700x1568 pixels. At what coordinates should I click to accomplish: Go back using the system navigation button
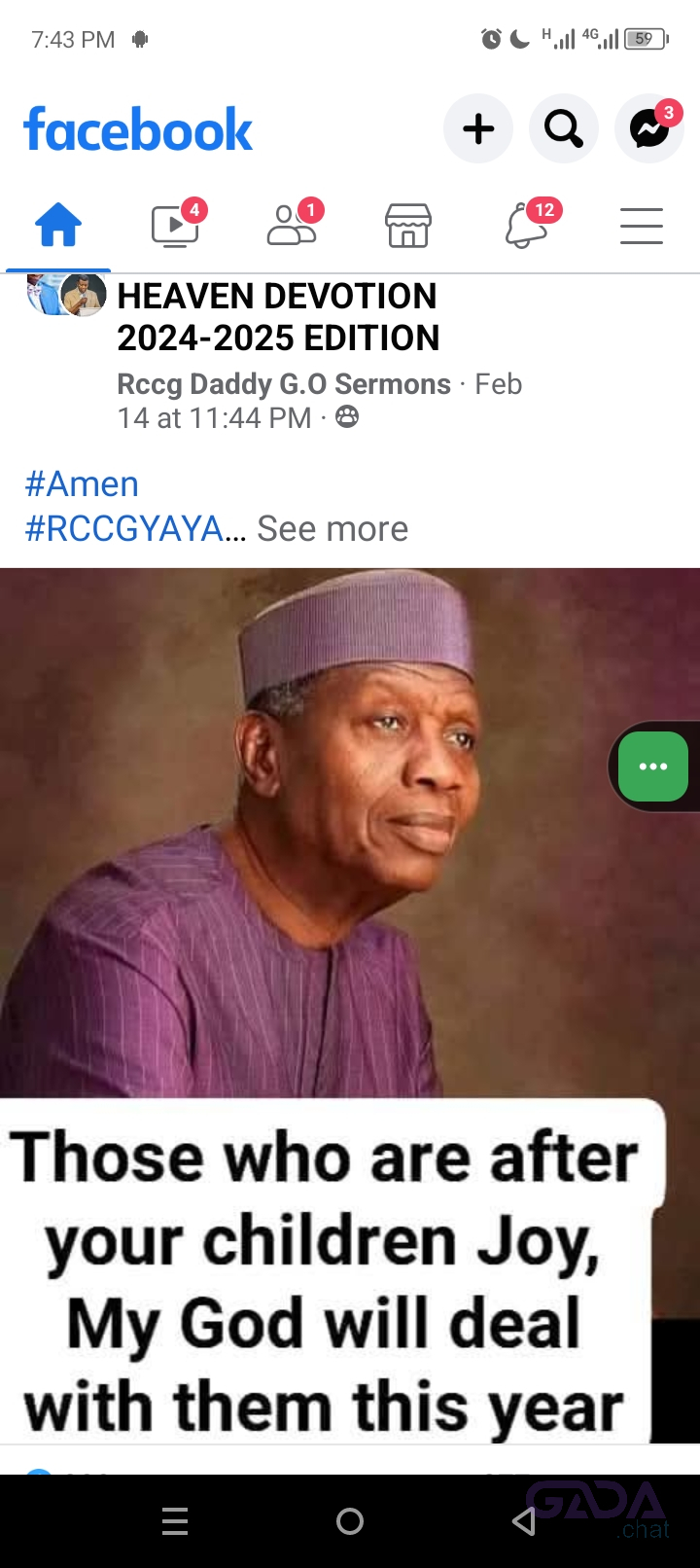pos(524,1520)
